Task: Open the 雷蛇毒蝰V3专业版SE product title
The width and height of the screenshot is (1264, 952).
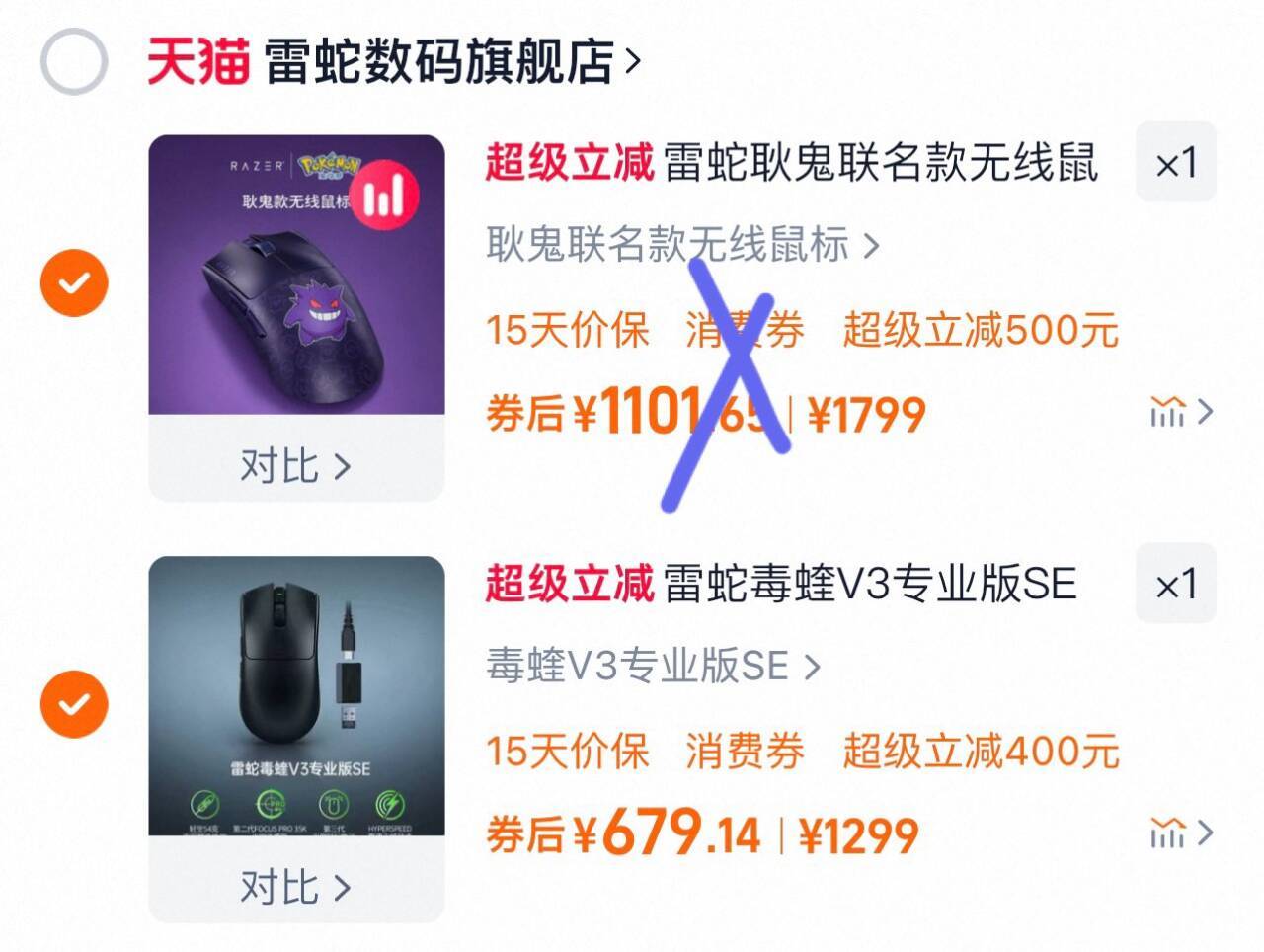Action: click(869, 584)
